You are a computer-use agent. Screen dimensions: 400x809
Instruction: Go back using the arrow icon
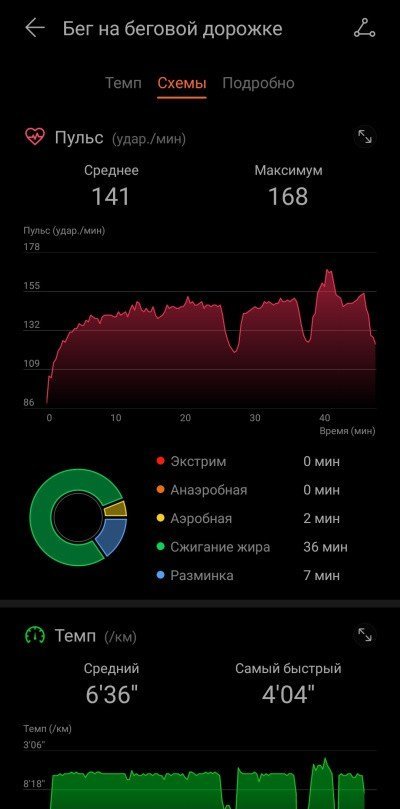35,28
